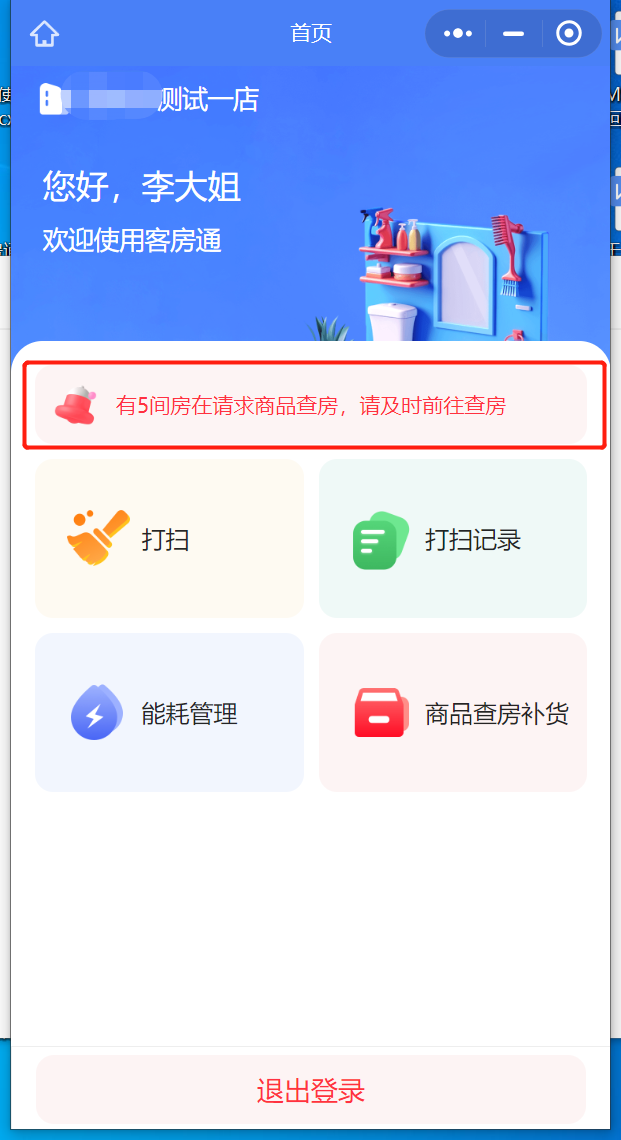621x1140 pixels.
Task: Minimize the mini program window
Action: tap(514, 34)
